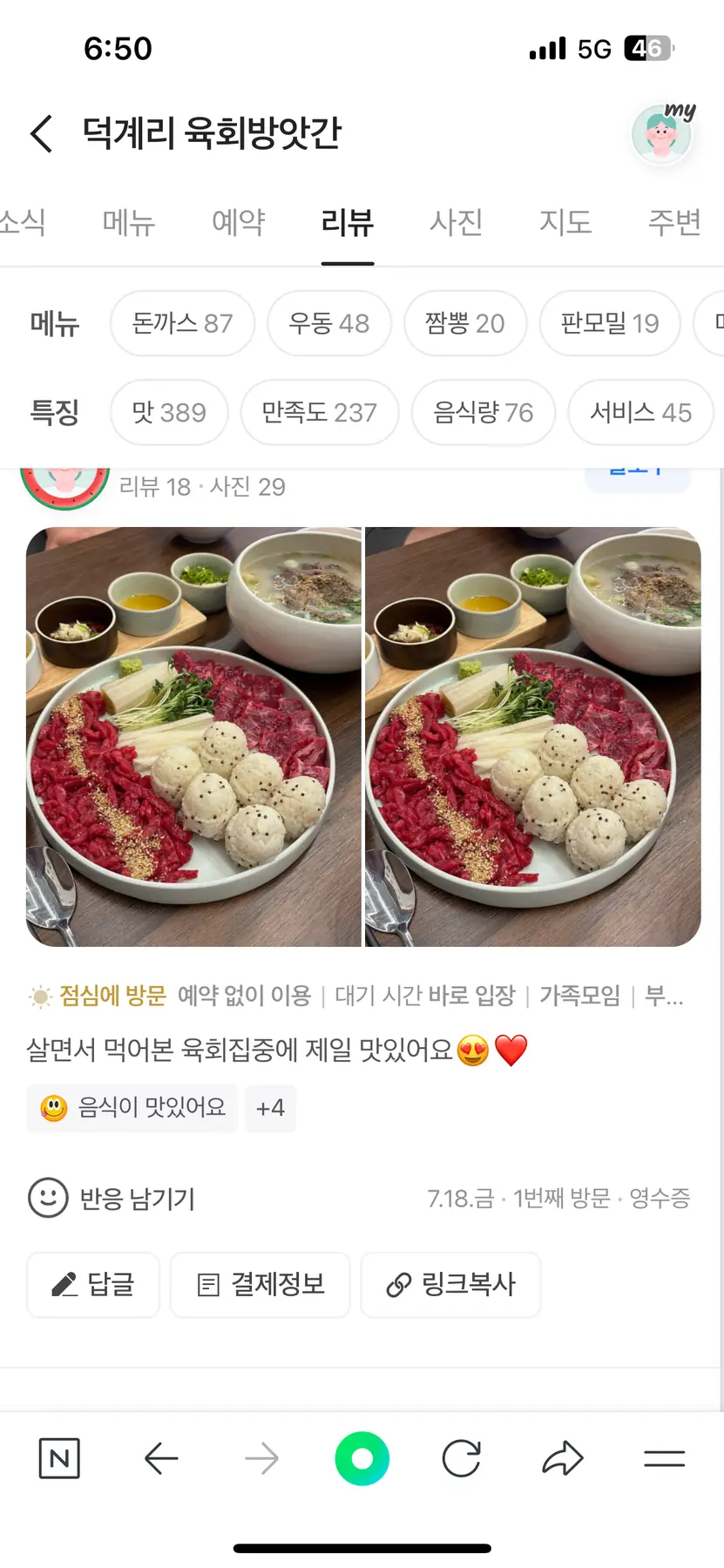Filter reviews by 돈까스 87
This screenshot has width=724, height=1568.
(182, 323)
